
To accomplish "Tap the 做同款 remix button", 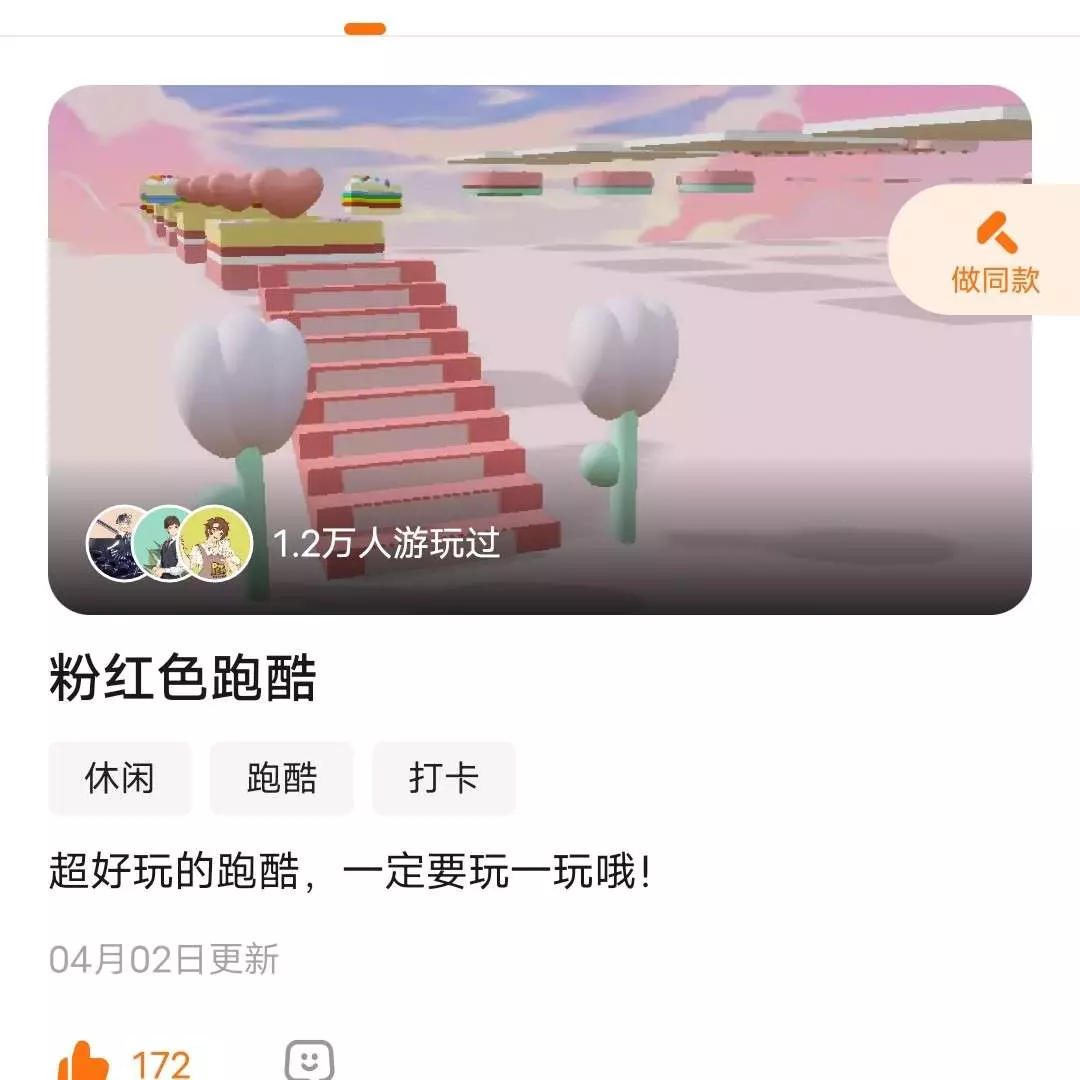I will click(x=993, y=252).
